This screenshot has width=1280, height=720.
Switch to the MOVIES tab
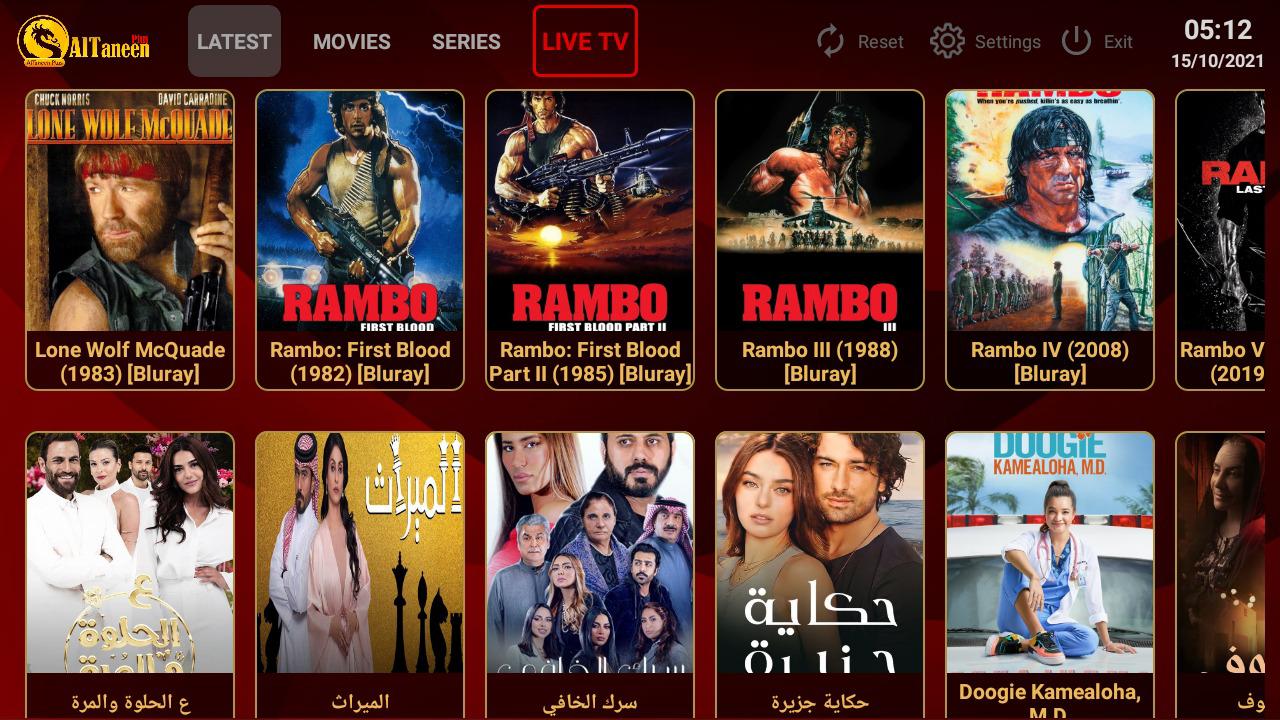tap(351, 41)
